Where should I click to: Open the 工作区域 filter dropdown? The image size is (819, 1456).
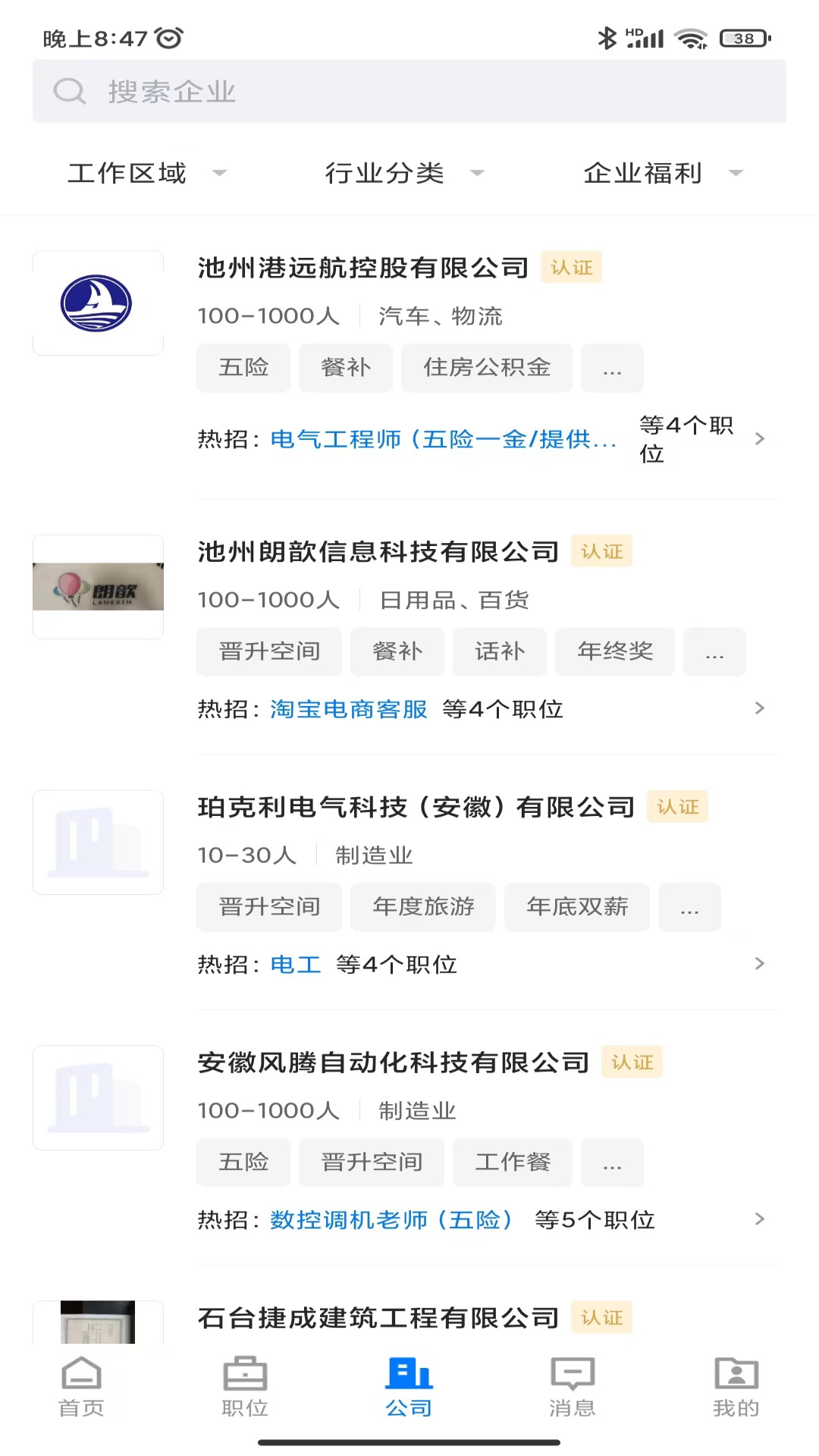[x=143, y=173]
